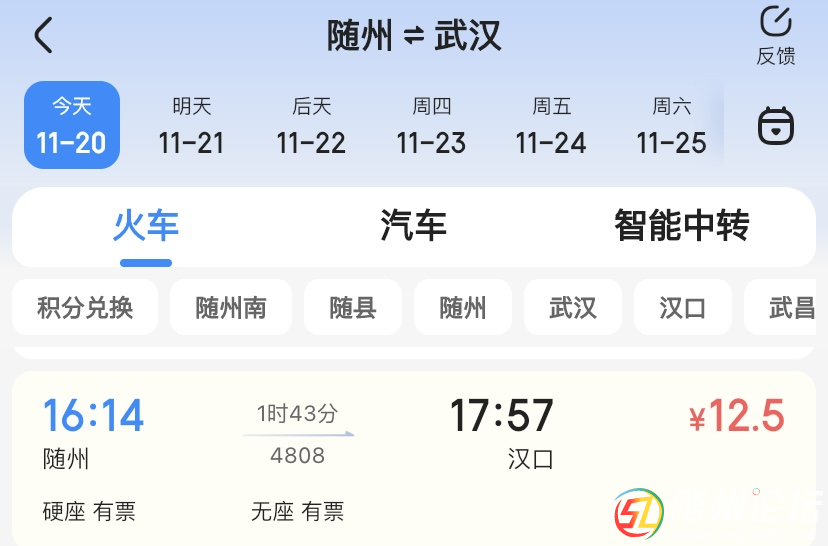Swap stations via 随州⇌武汉 arrows

pos(414,37)
